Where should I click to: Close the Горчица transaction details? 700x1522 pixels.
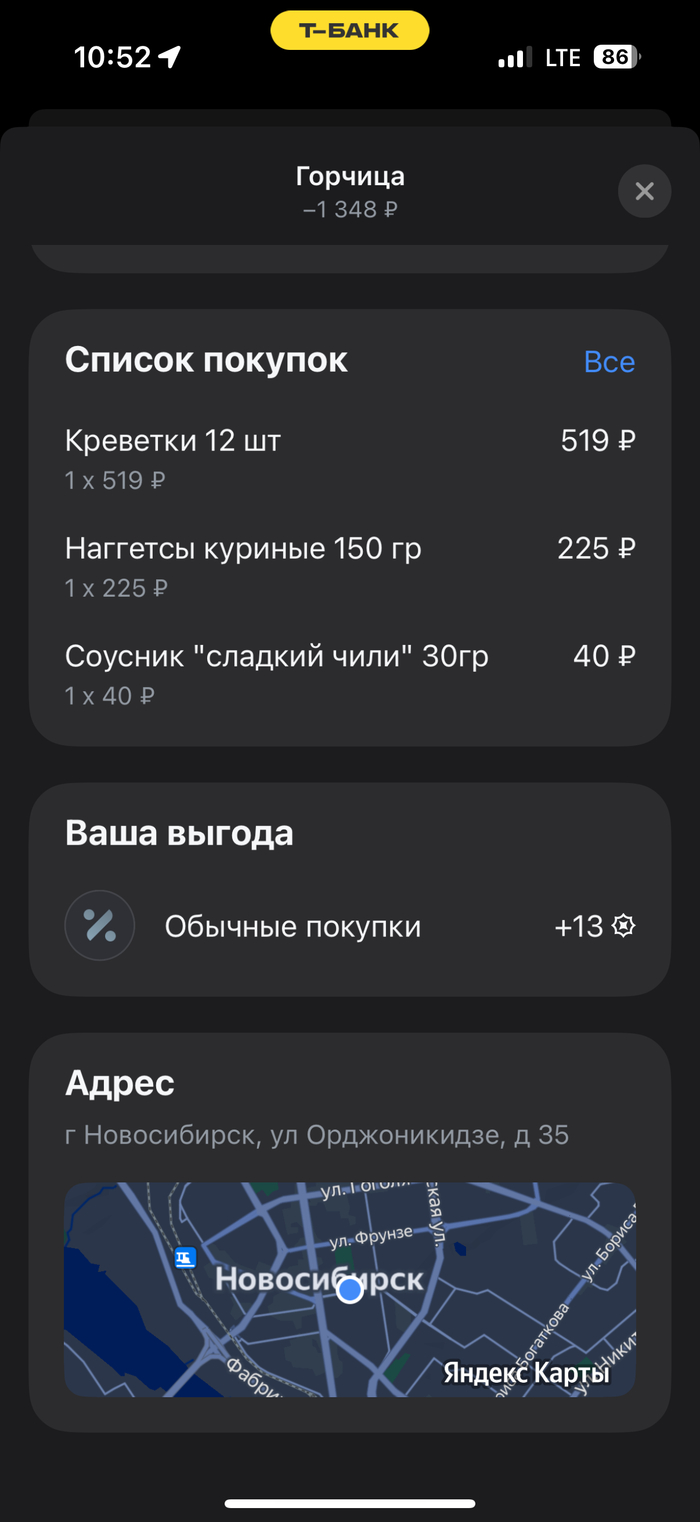644,191
